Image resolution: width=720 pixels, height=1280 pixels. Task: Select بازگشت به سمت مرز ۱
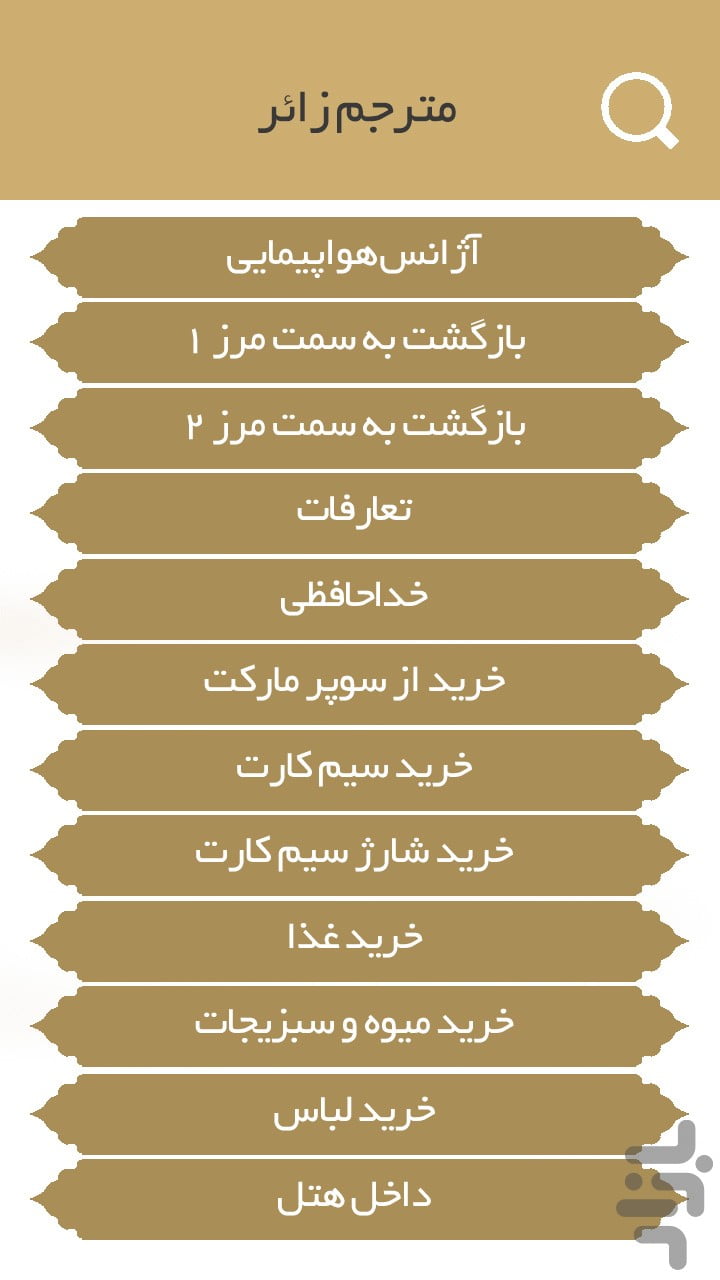pyautogui.click(x=360, y=342)
